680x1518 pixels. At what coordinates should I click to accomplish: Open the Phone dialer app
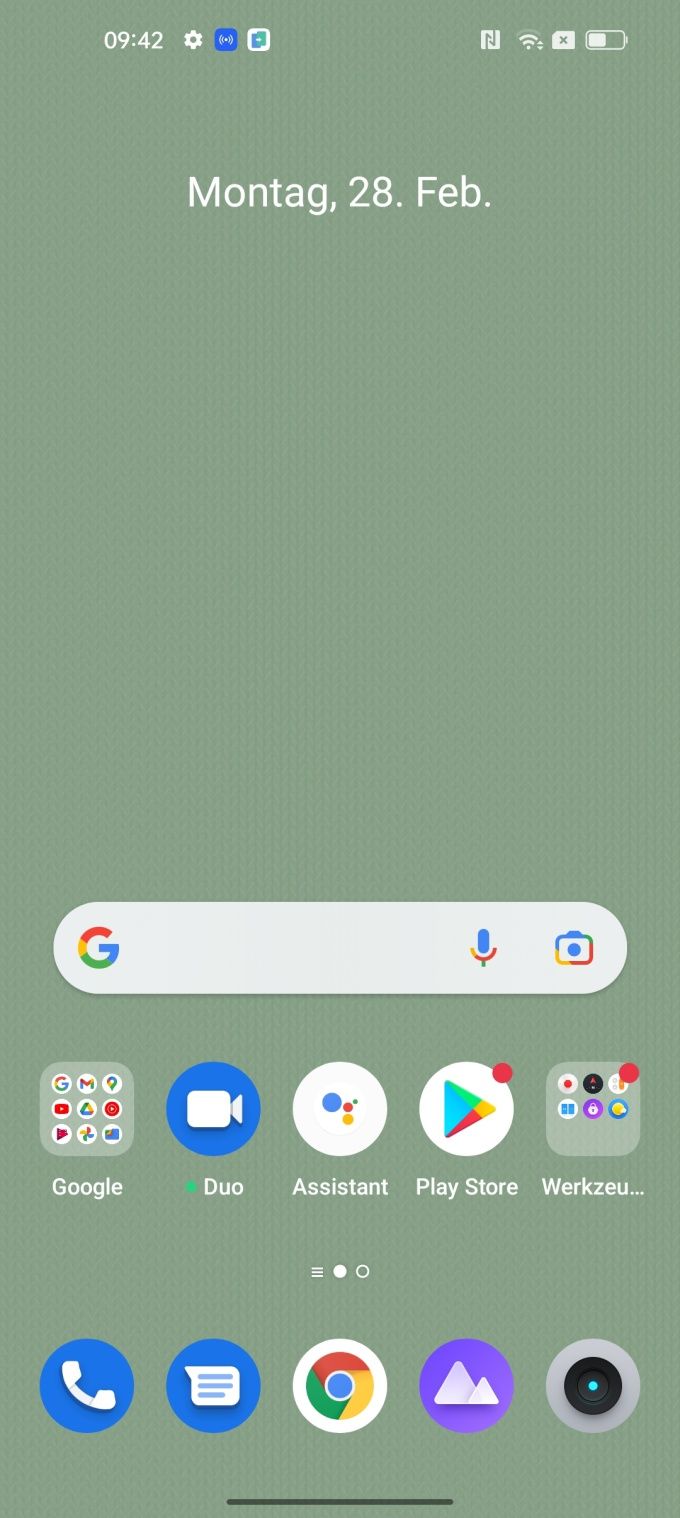[x=87, y=1386]
